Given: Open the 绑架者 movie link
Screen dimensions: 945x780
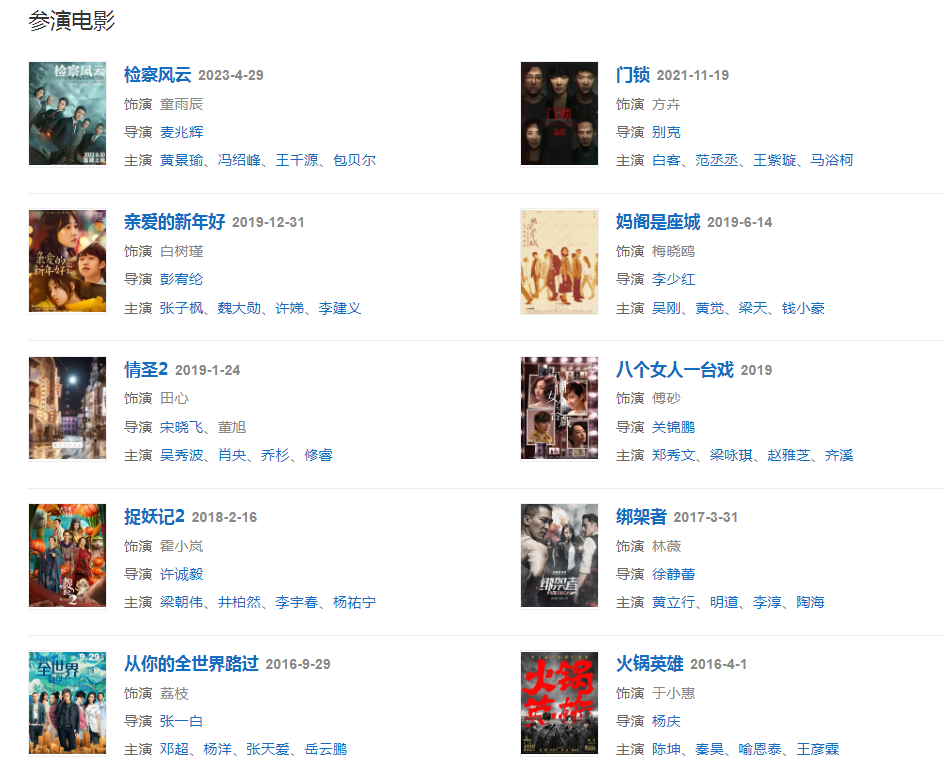Looking at the screenshot, I should point(641,517).
